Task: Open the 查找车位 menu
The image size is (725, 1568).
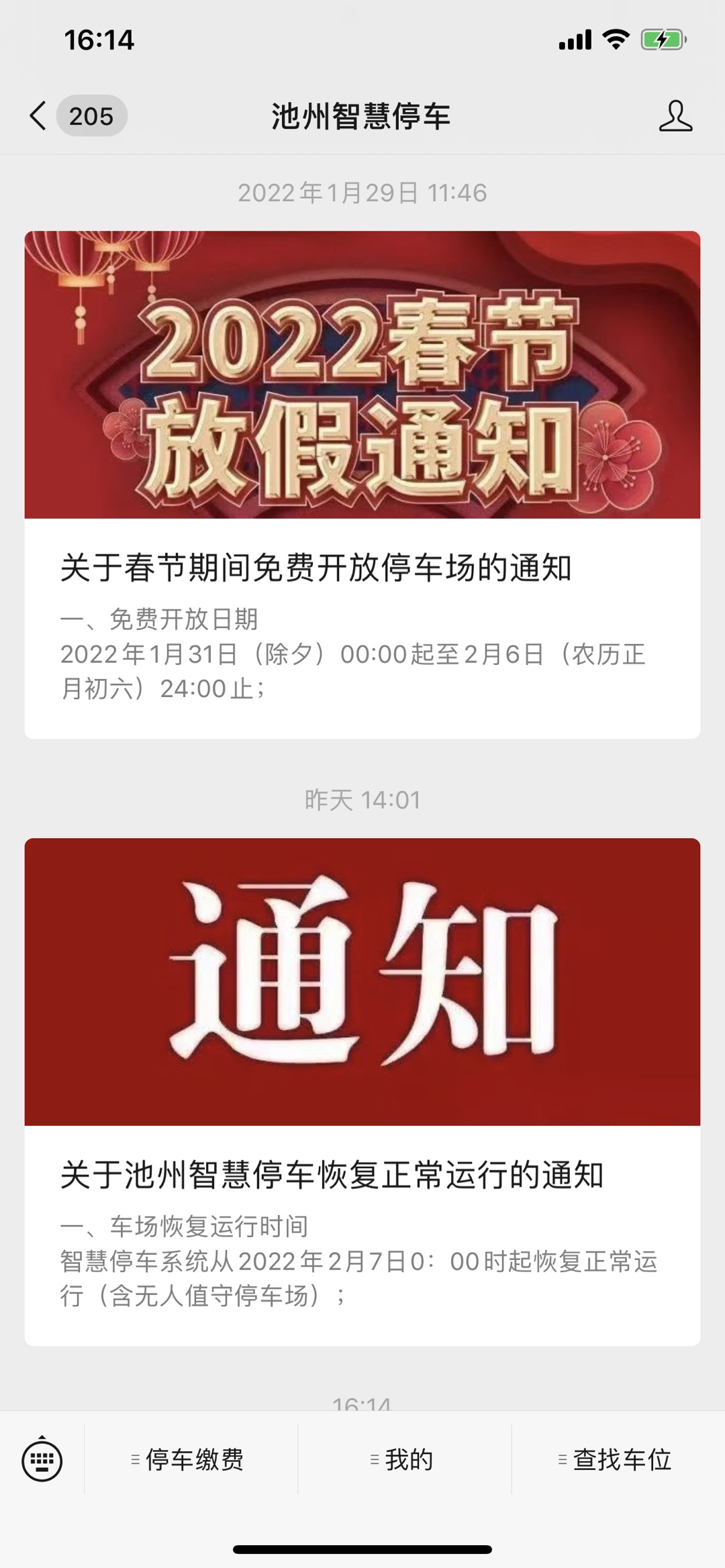Action: 616,1459
